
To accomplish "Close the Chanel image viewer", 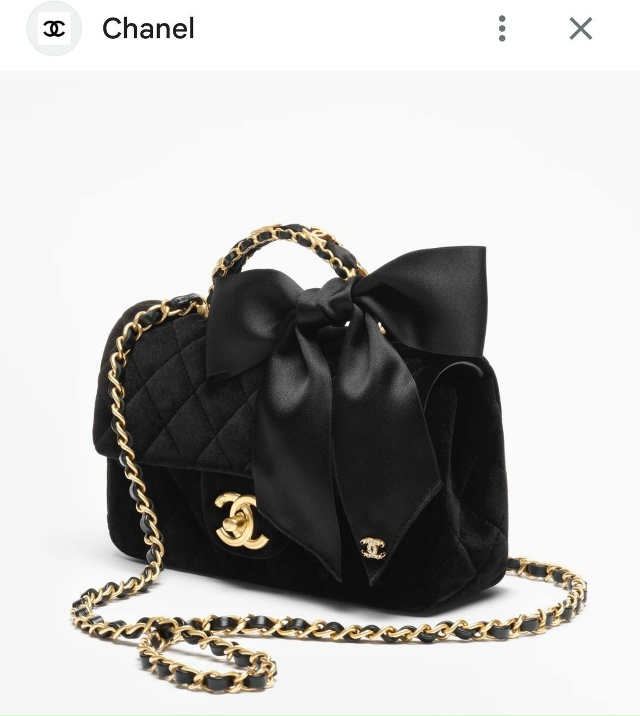I will pos(581,28).
